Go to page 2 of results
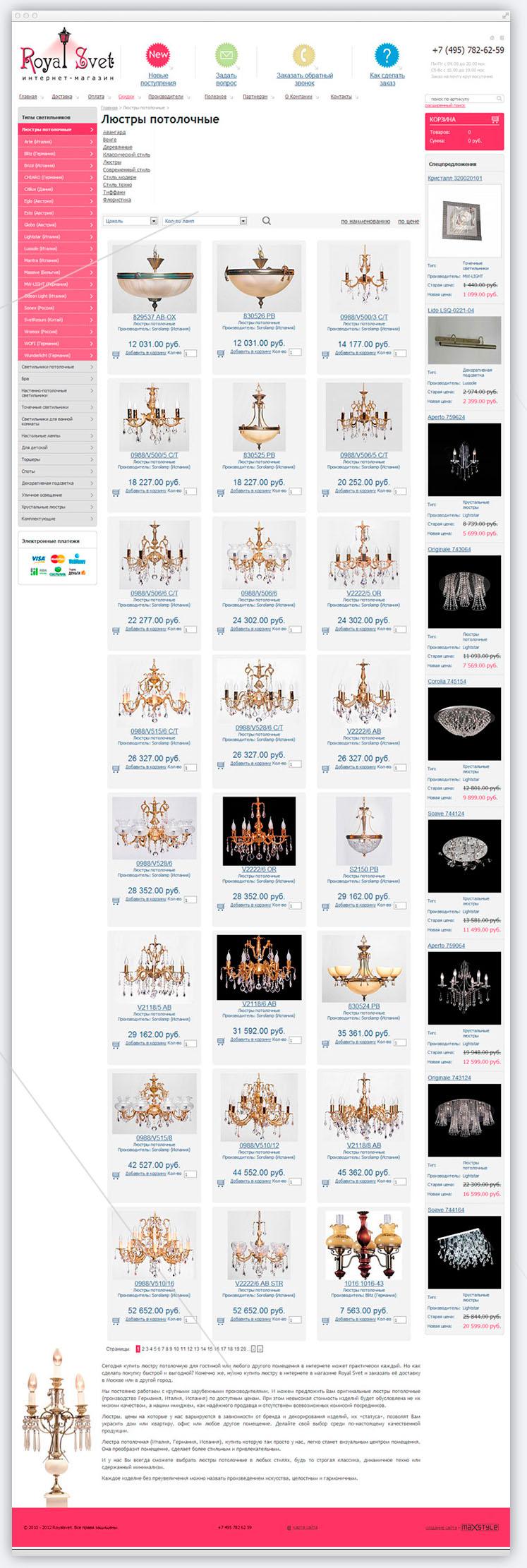 coord(143,1349)
